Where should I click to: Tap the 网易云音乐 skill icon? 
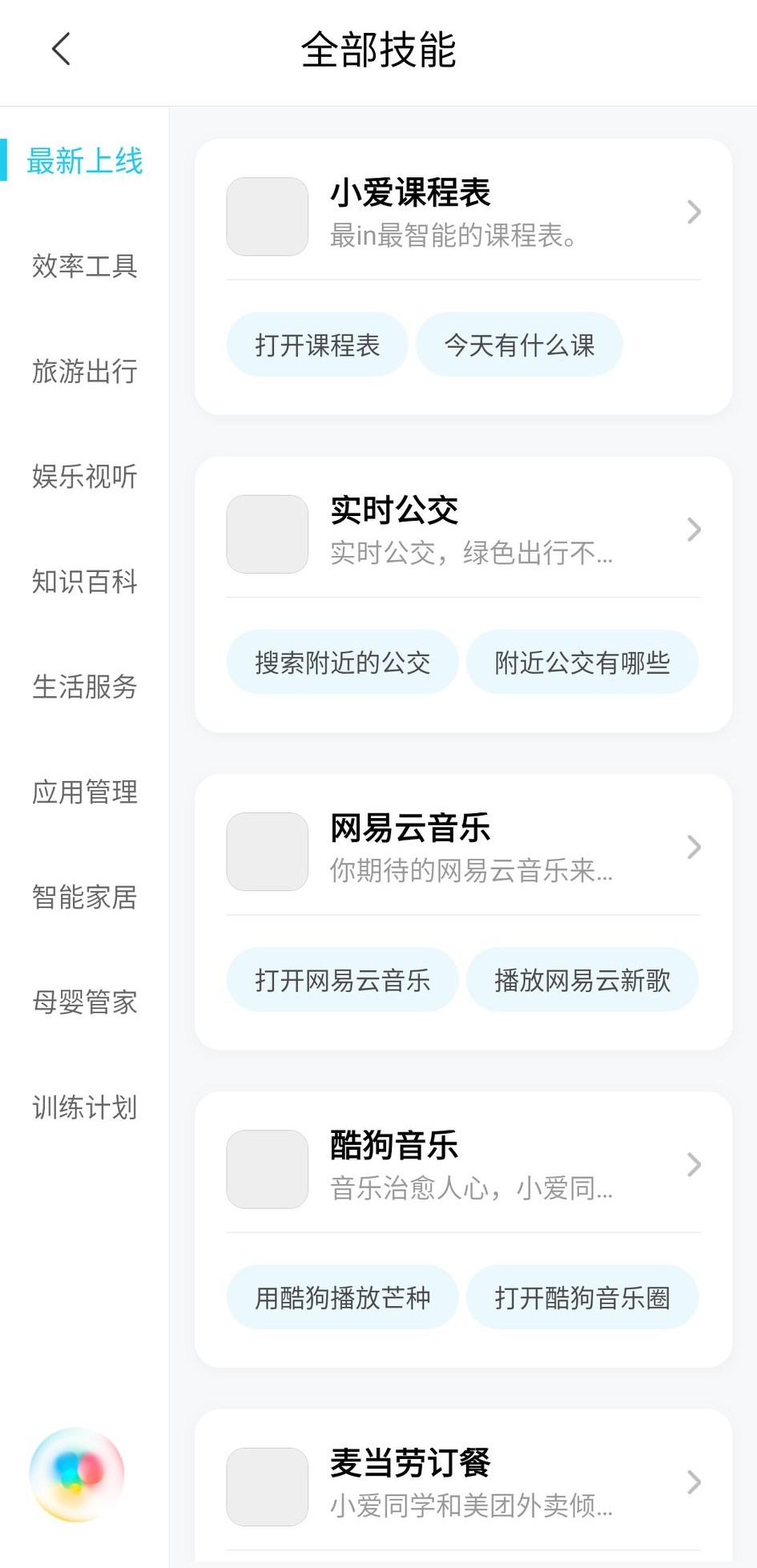pyautogui.click(x=267, y=851)
